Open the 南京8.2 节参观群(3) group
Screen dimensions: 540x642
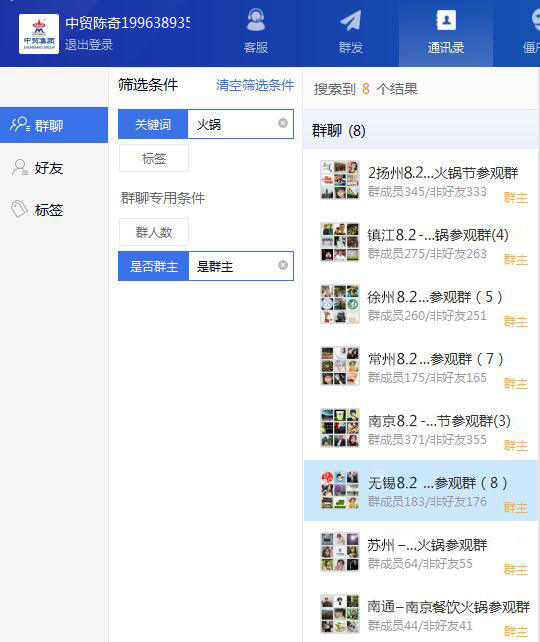click(x=421, y=428)
